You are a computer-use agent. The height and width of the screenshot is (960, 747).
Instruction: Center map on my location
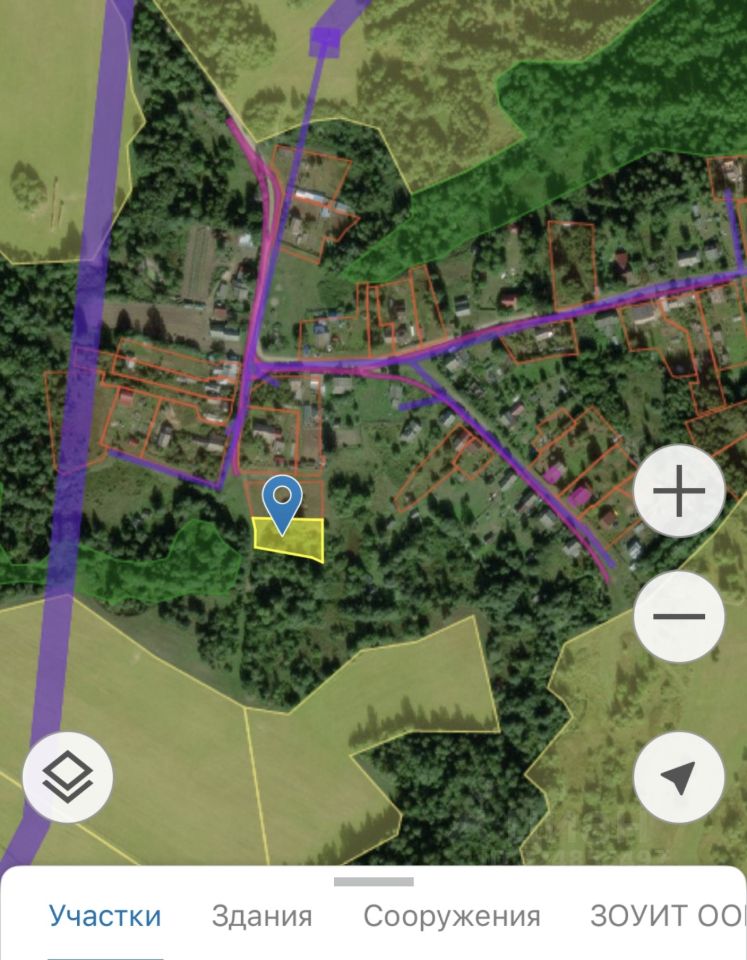click(x=679, y=777)
